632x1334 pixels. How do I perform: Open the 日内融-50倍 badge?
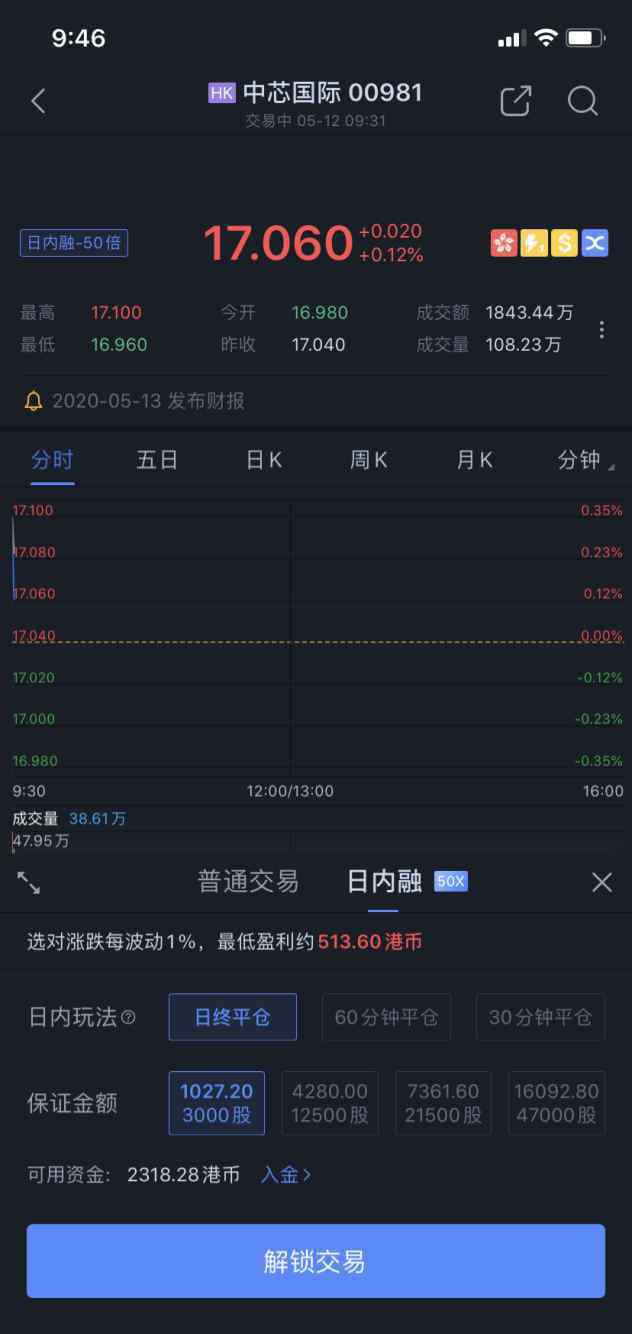click(x=74, y=243)
